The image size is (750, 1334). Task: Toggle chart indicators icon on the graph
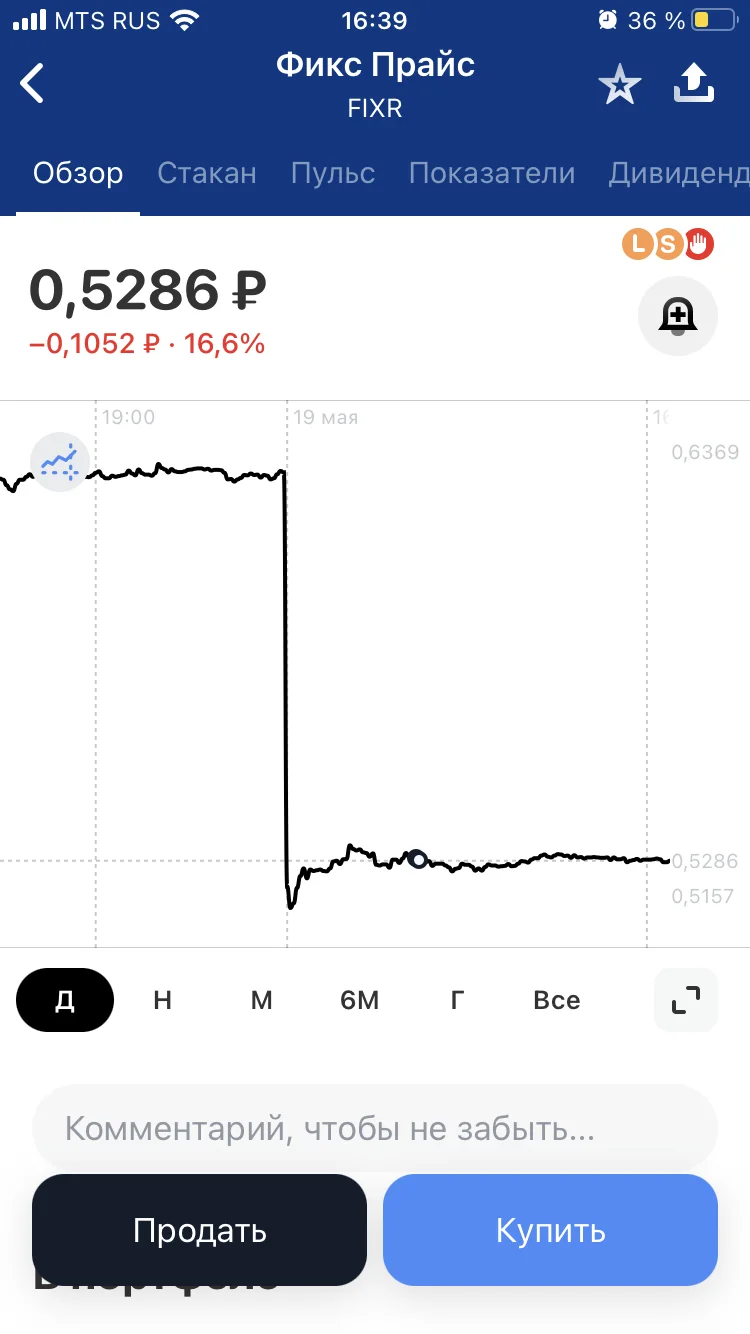tap(60, 462)
